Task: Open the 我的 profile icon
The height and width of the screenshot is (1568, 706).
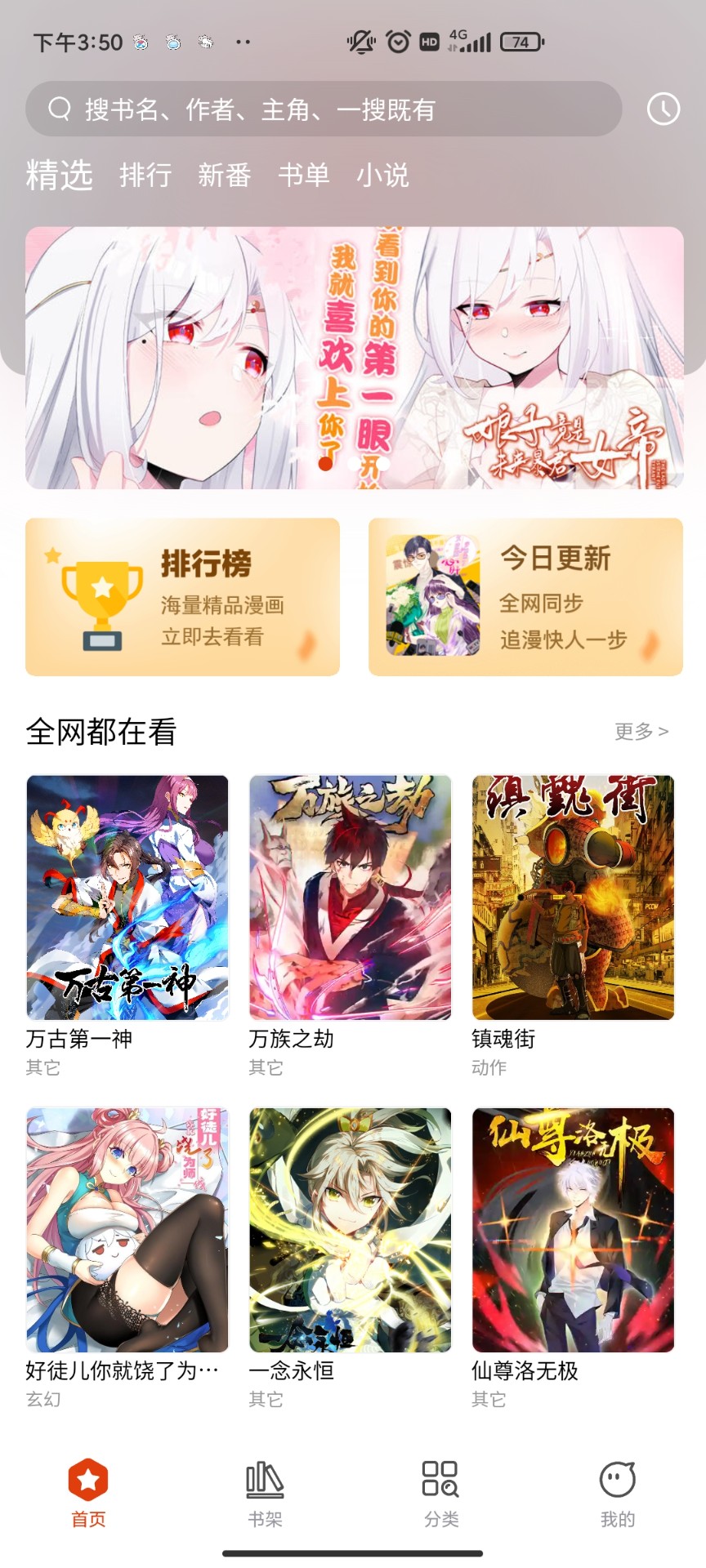Action: coord(617,1486)
